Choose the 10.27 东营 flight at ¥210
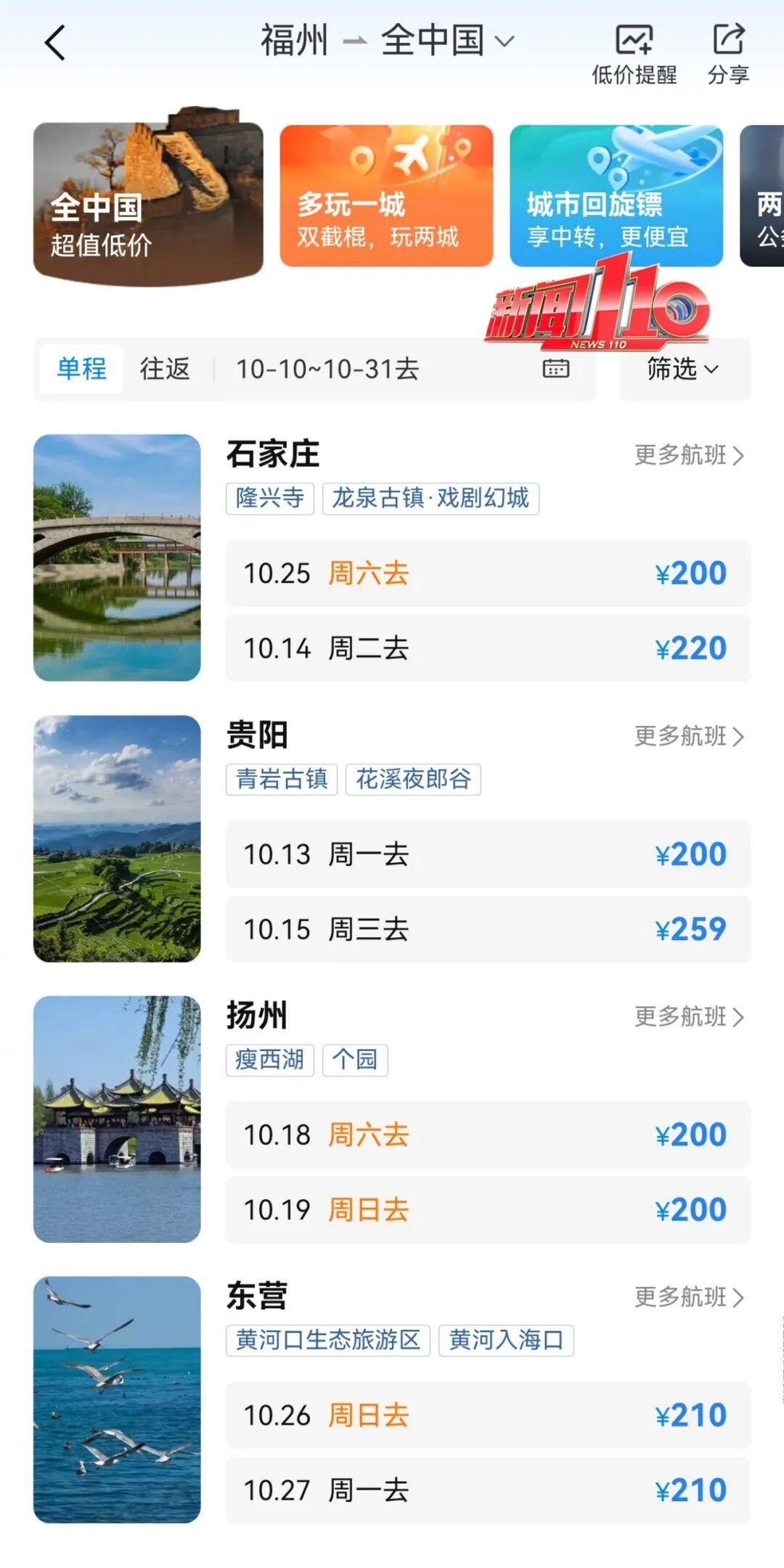This screenshot has width=784, height=1568. pos(488,1490)
